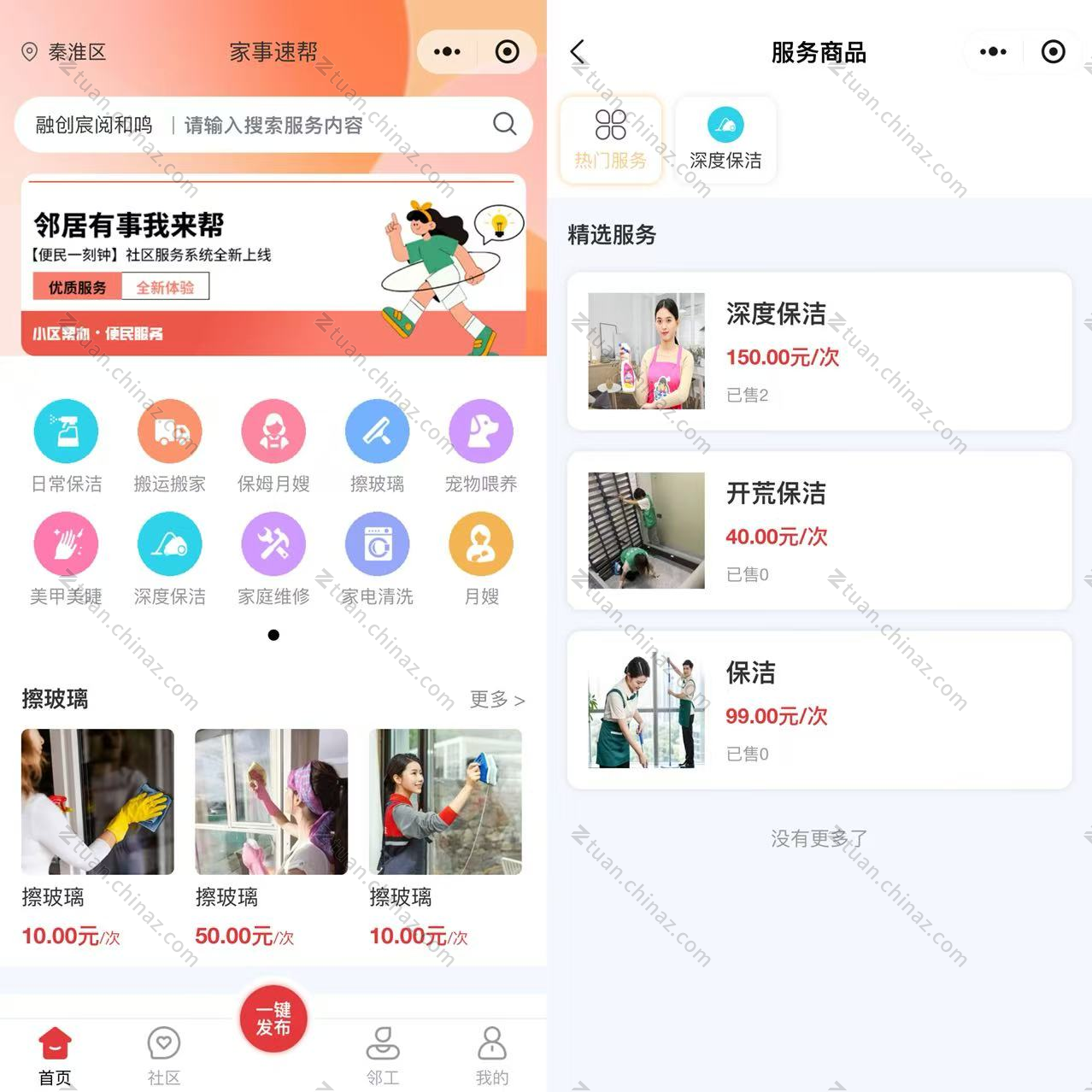Open the 邻居有事我来帮 banner
The image size is (1092, 1092).
point(273,265)
